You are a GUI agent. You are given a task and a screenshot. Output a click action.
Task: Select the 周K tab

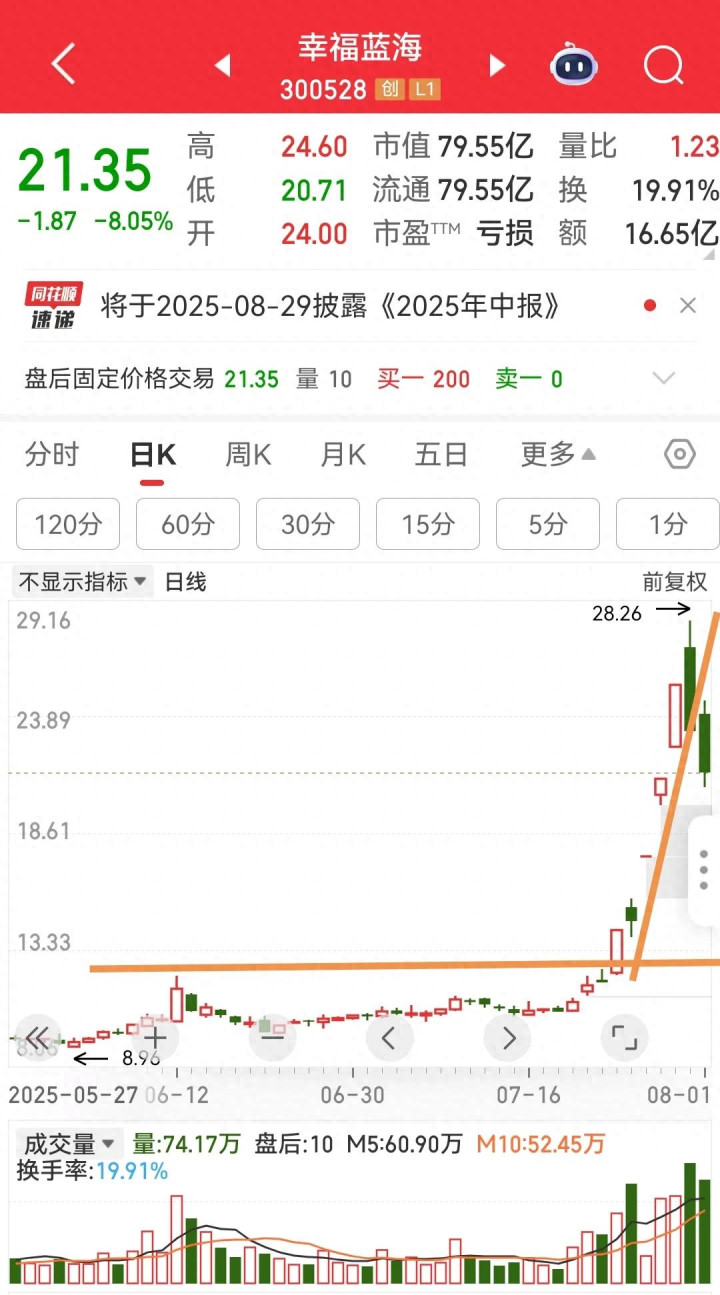coord(248,455)
